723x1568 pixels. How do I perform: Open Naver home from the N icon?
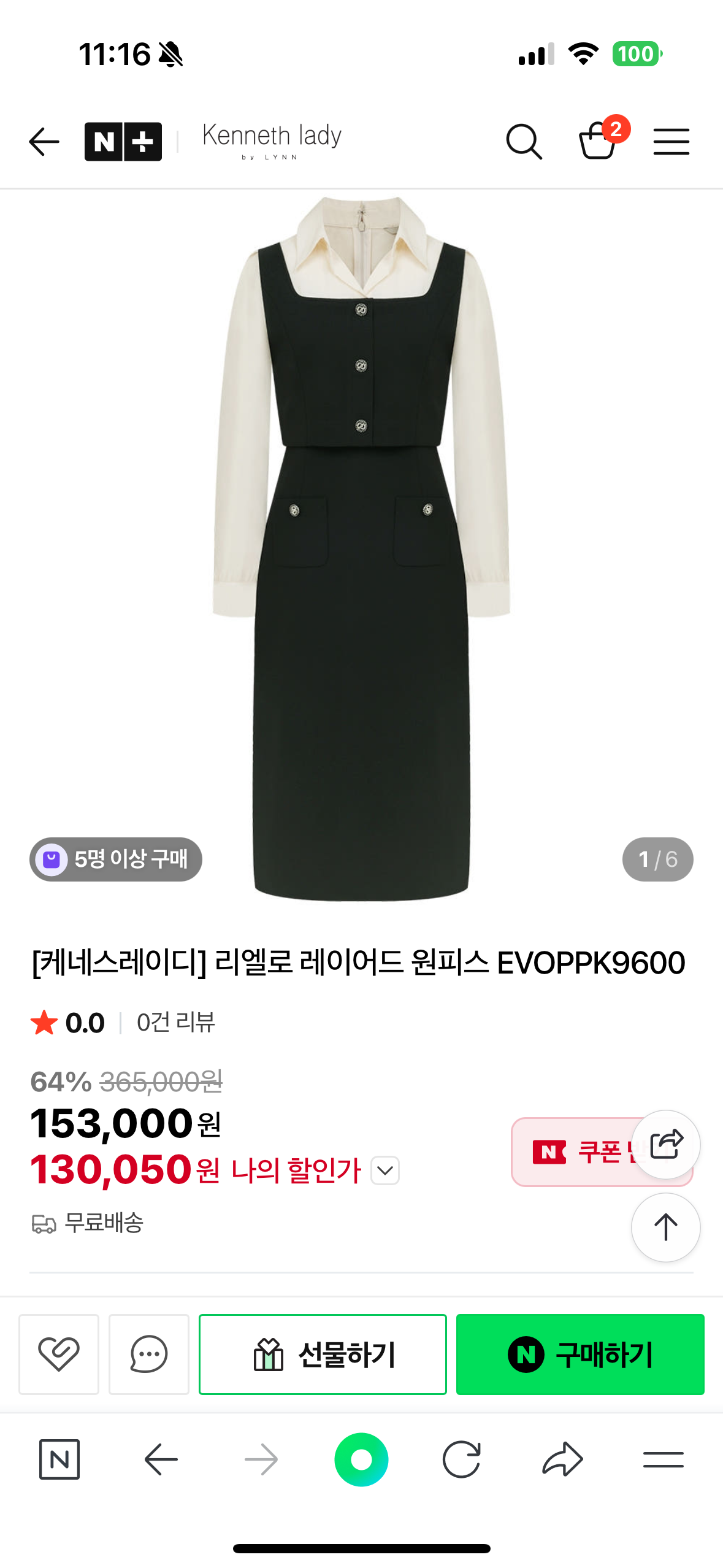tap(59, 1459)
